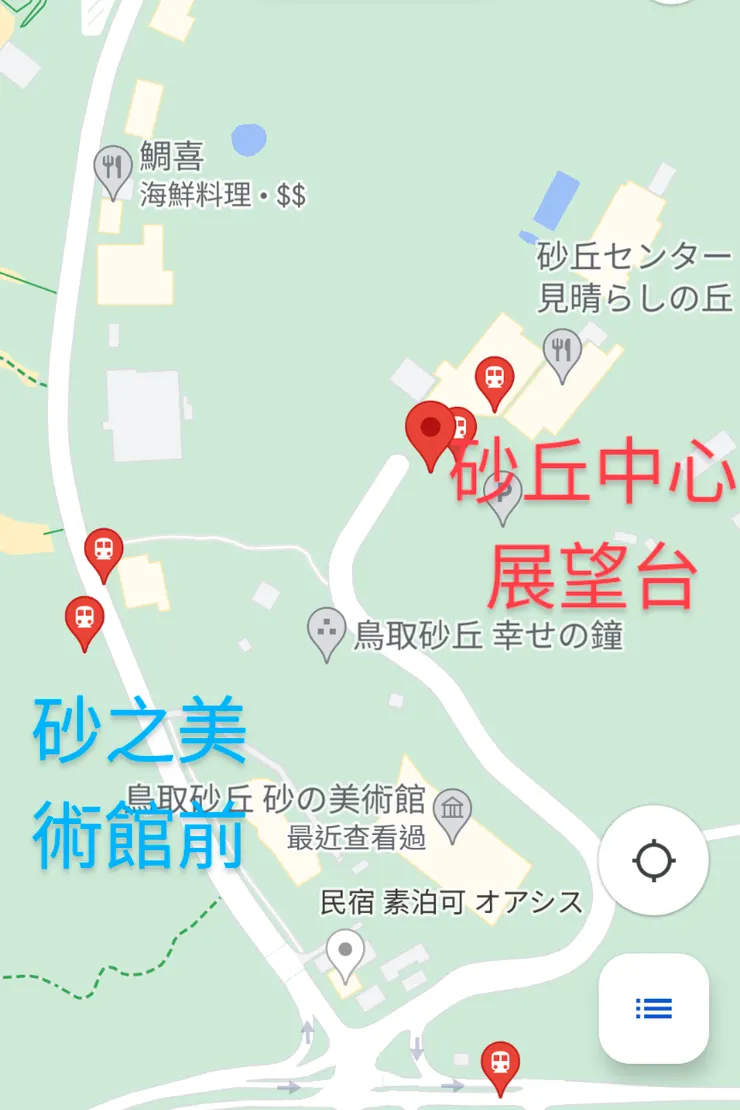Select the 鯛喜 seafood restaurant fork icon
The width and height of the screenshot is (740, 1110).
coord(112,163)
